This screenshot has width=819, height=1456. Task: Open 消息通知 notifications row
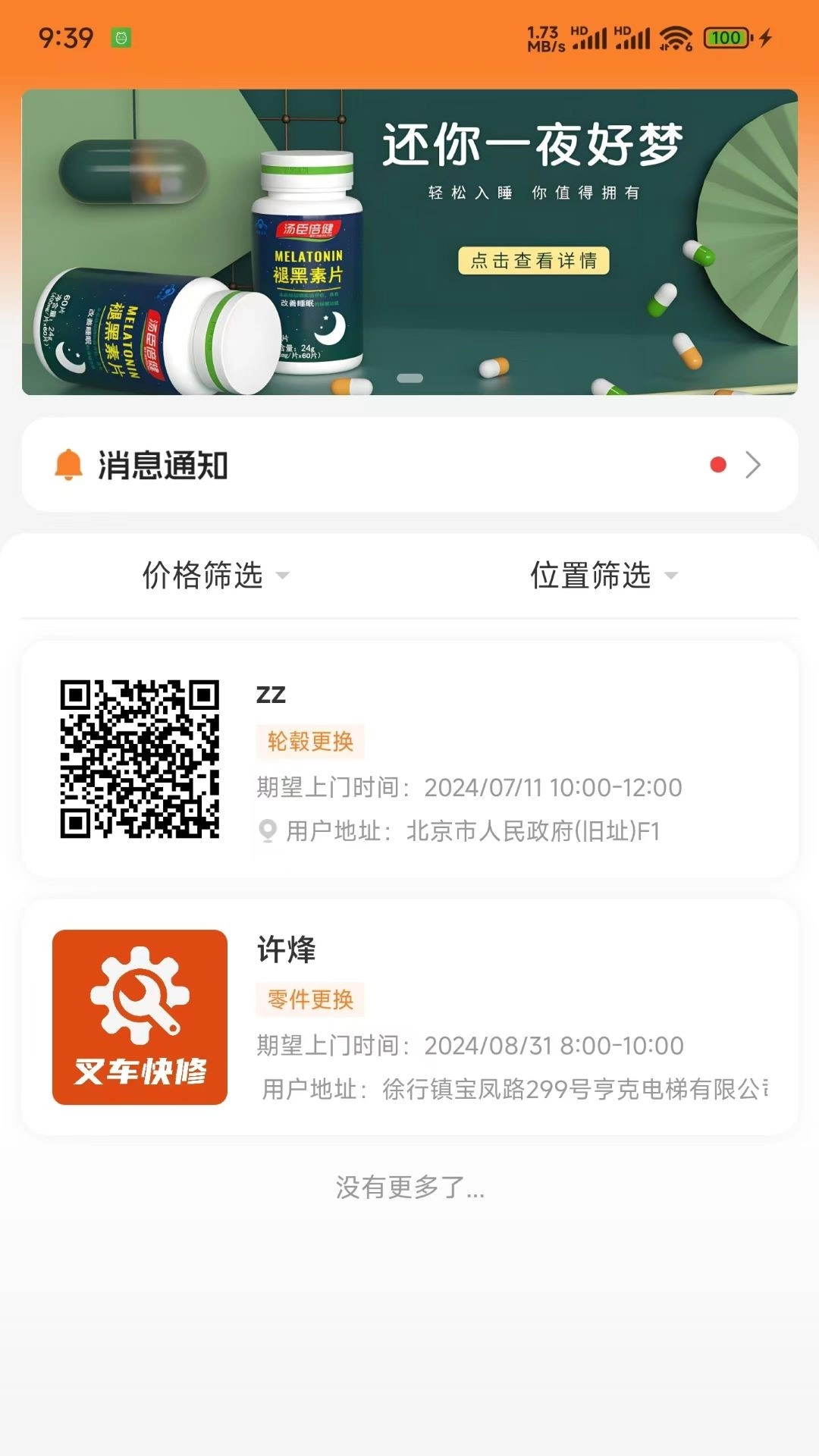tap(409, 465)
